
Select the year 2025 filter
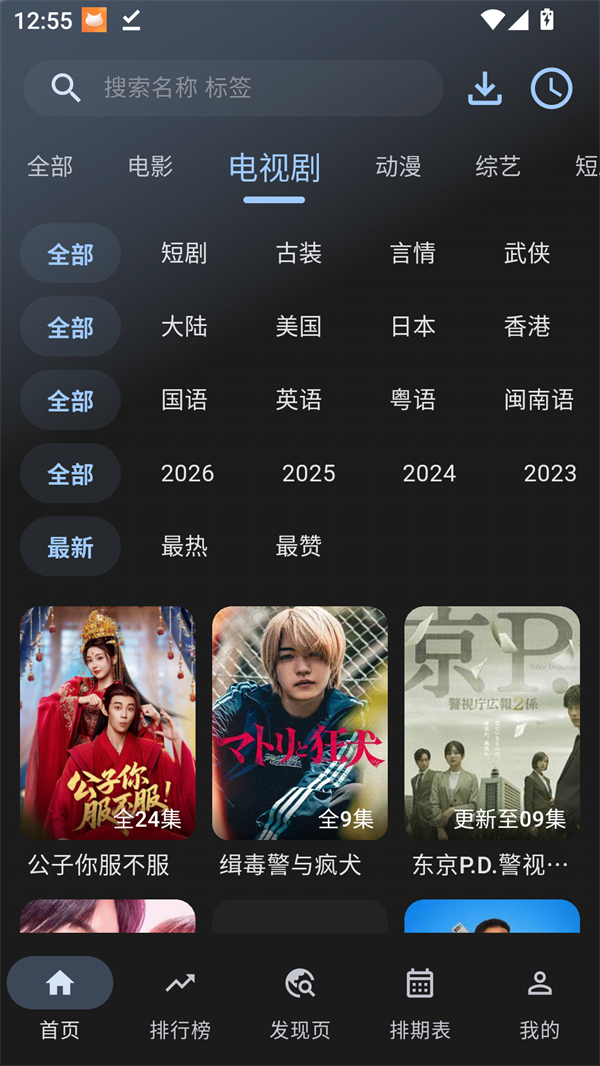[308, 473]
